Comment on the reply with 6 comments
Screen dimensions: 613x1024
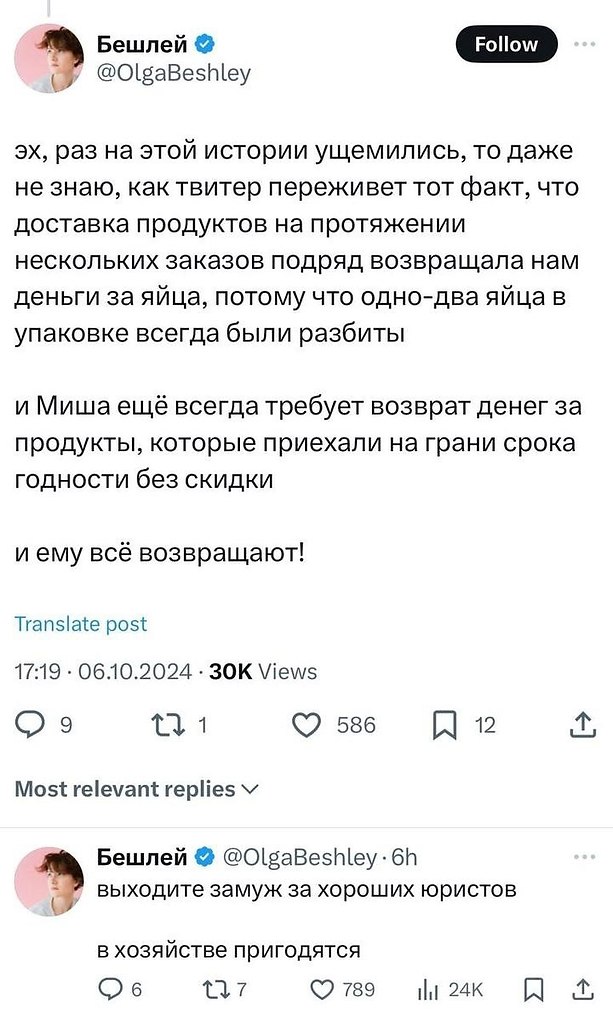(108, 990)
